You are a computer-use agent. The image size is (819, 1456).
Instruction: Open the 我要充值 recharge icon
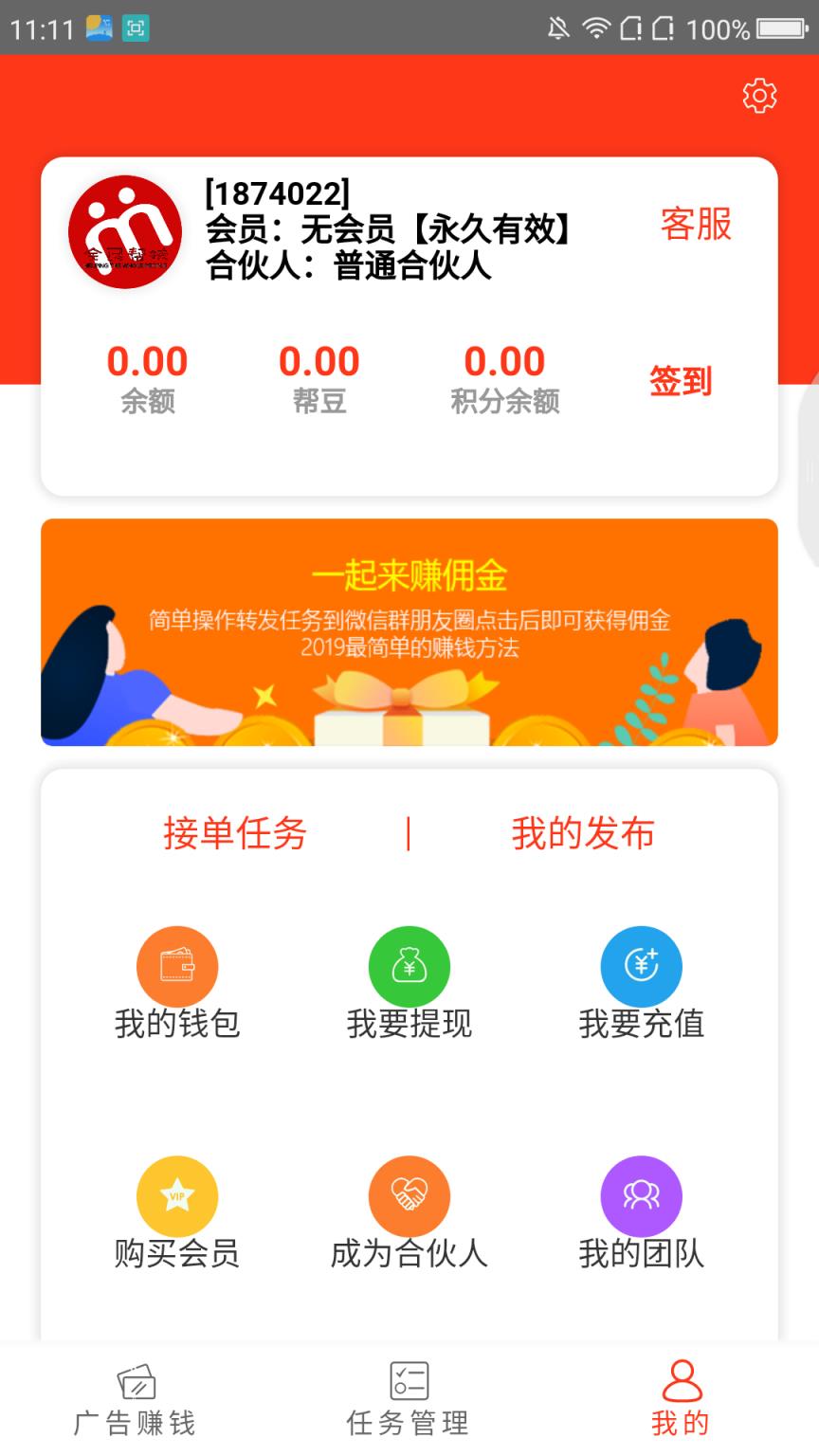tap(641, 966)
